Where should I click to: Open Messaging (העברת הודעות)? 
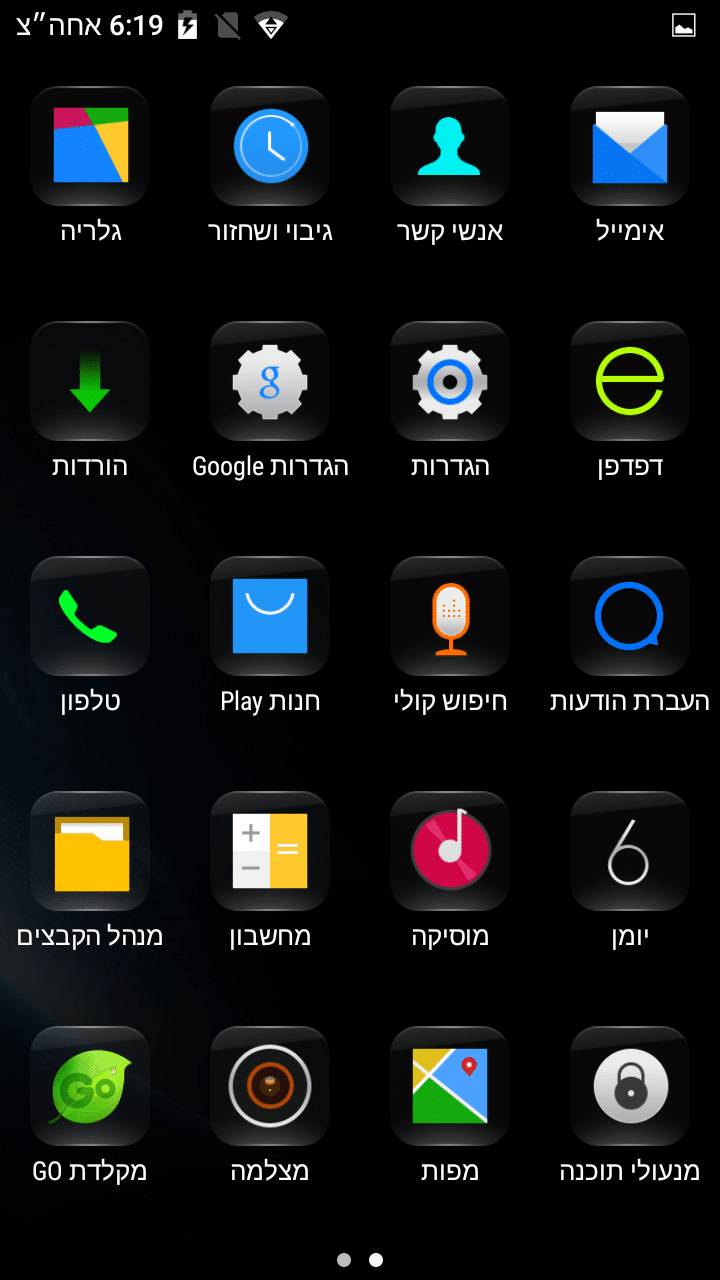click(630, 616)
